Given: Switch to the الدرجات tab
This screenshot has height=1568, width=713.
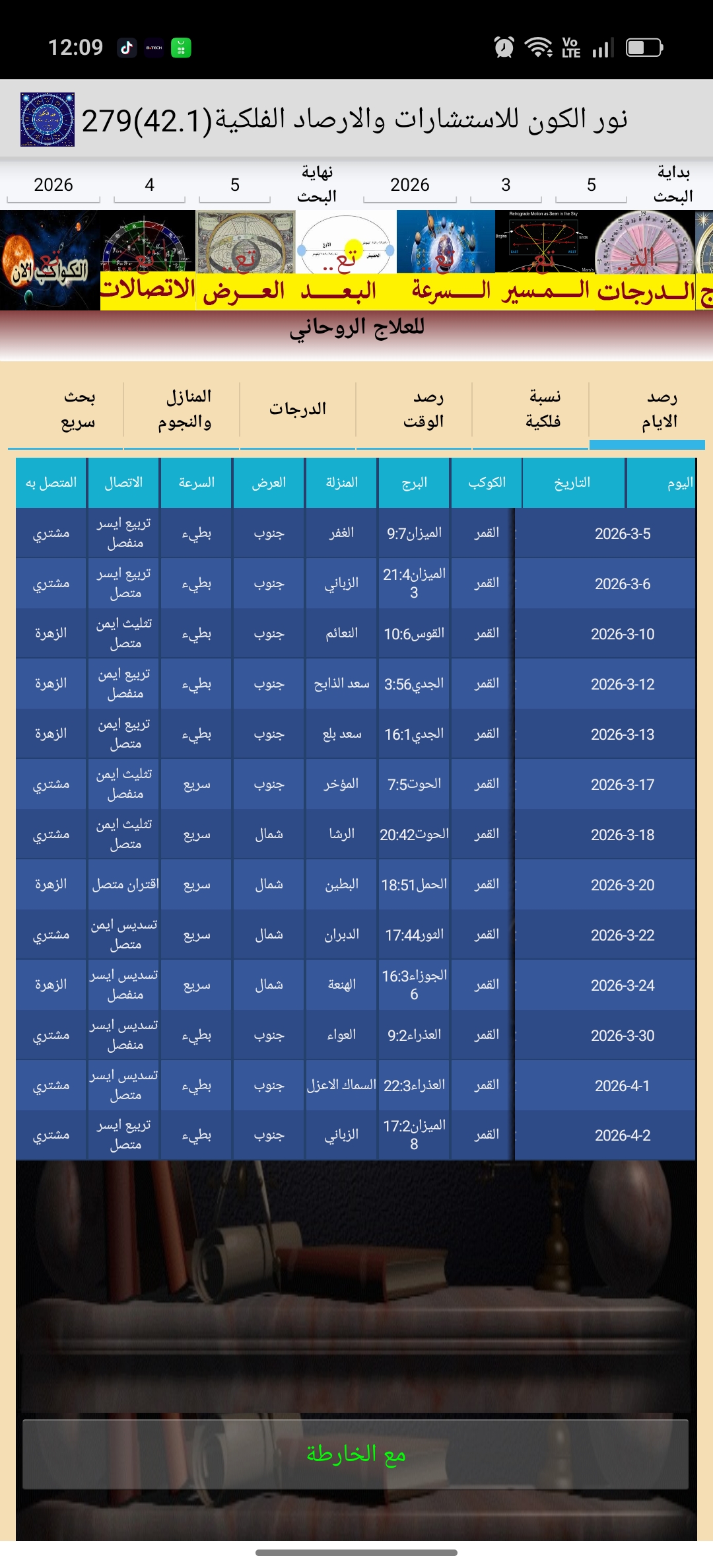Looking at the screenshot, I should tap(298, 410).
